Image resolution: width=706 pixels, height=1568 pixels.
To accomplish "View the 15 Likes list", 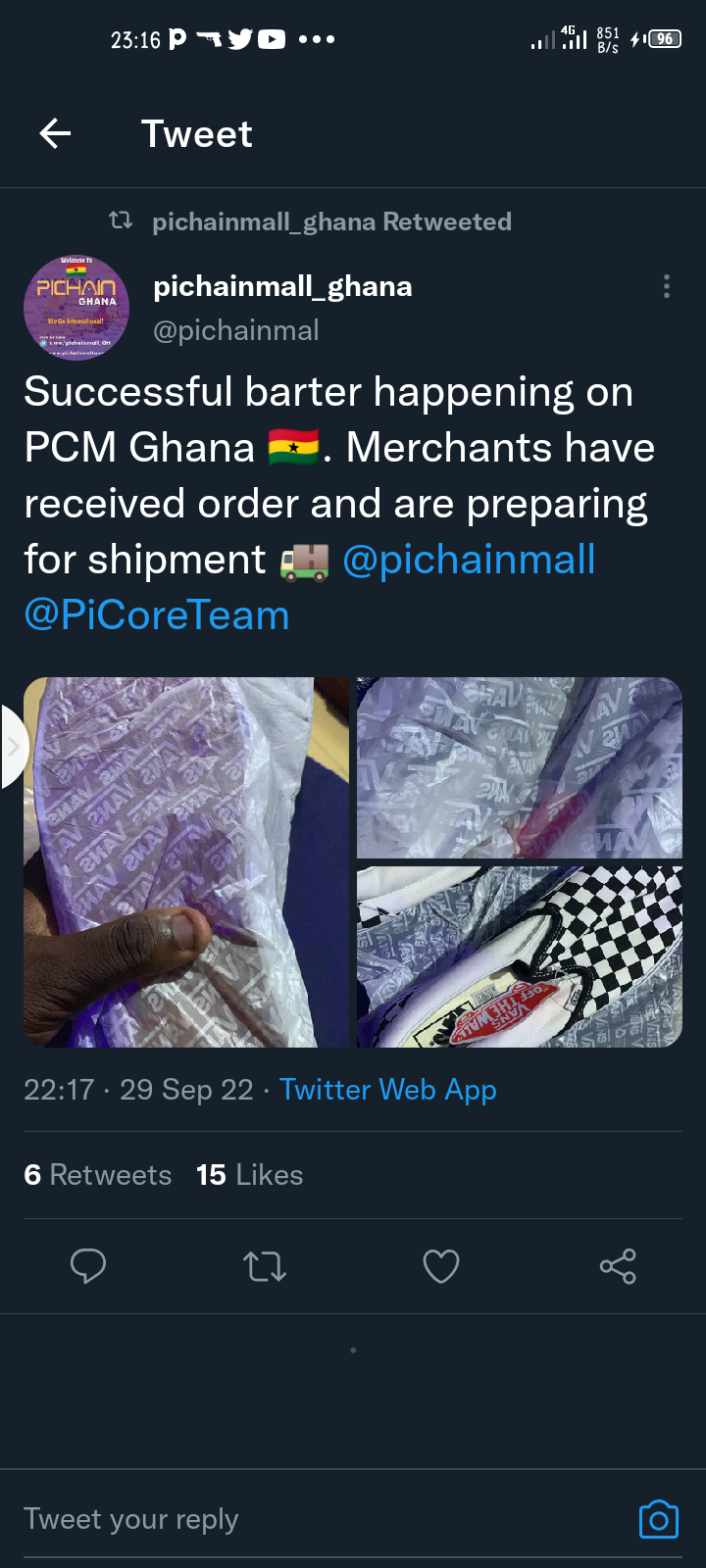I will click(x=250, y=1175).
